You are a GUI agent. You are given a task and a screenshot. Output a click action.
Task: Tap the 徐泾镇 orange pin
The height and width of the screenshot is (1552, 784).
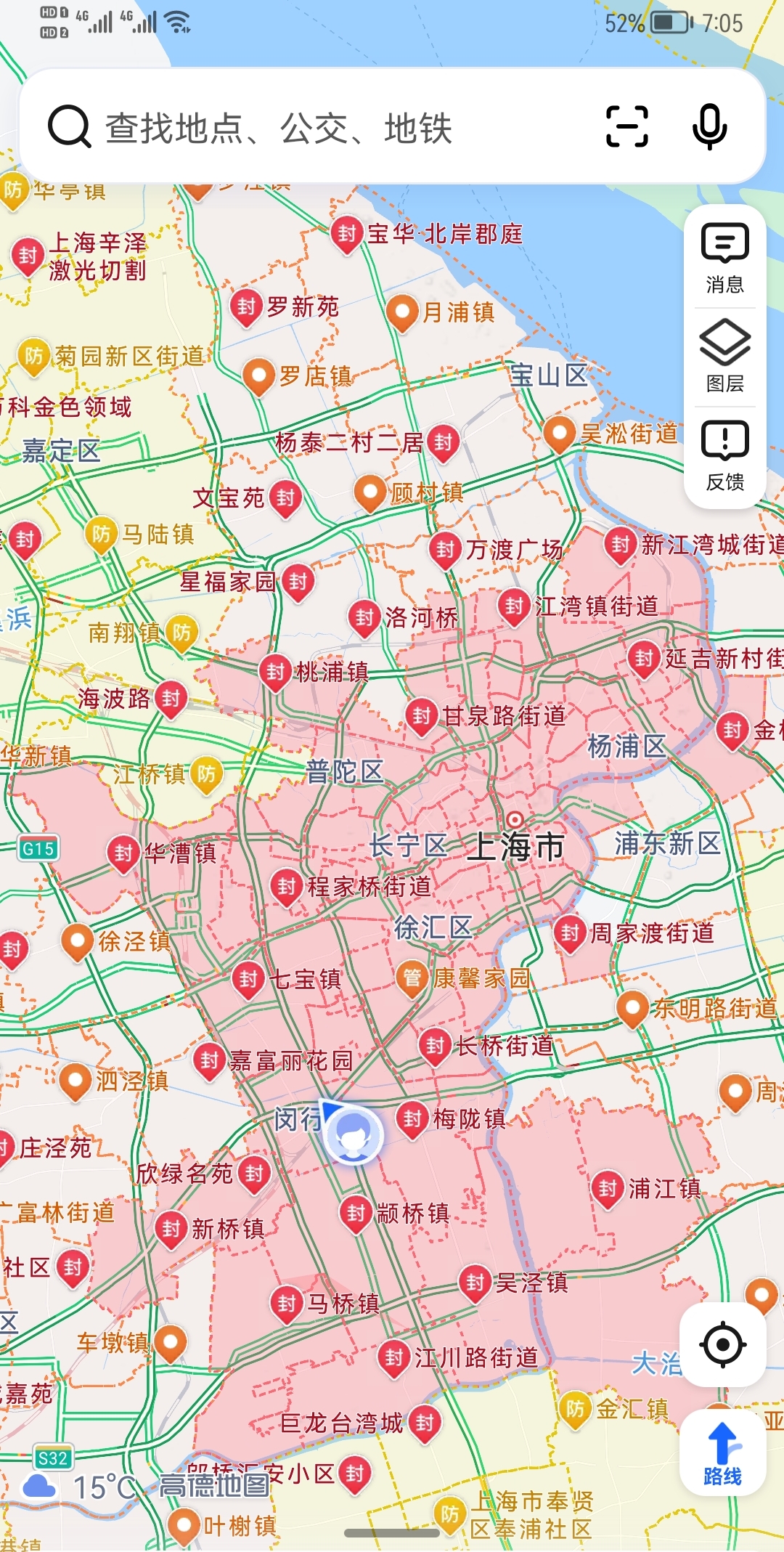77,941
